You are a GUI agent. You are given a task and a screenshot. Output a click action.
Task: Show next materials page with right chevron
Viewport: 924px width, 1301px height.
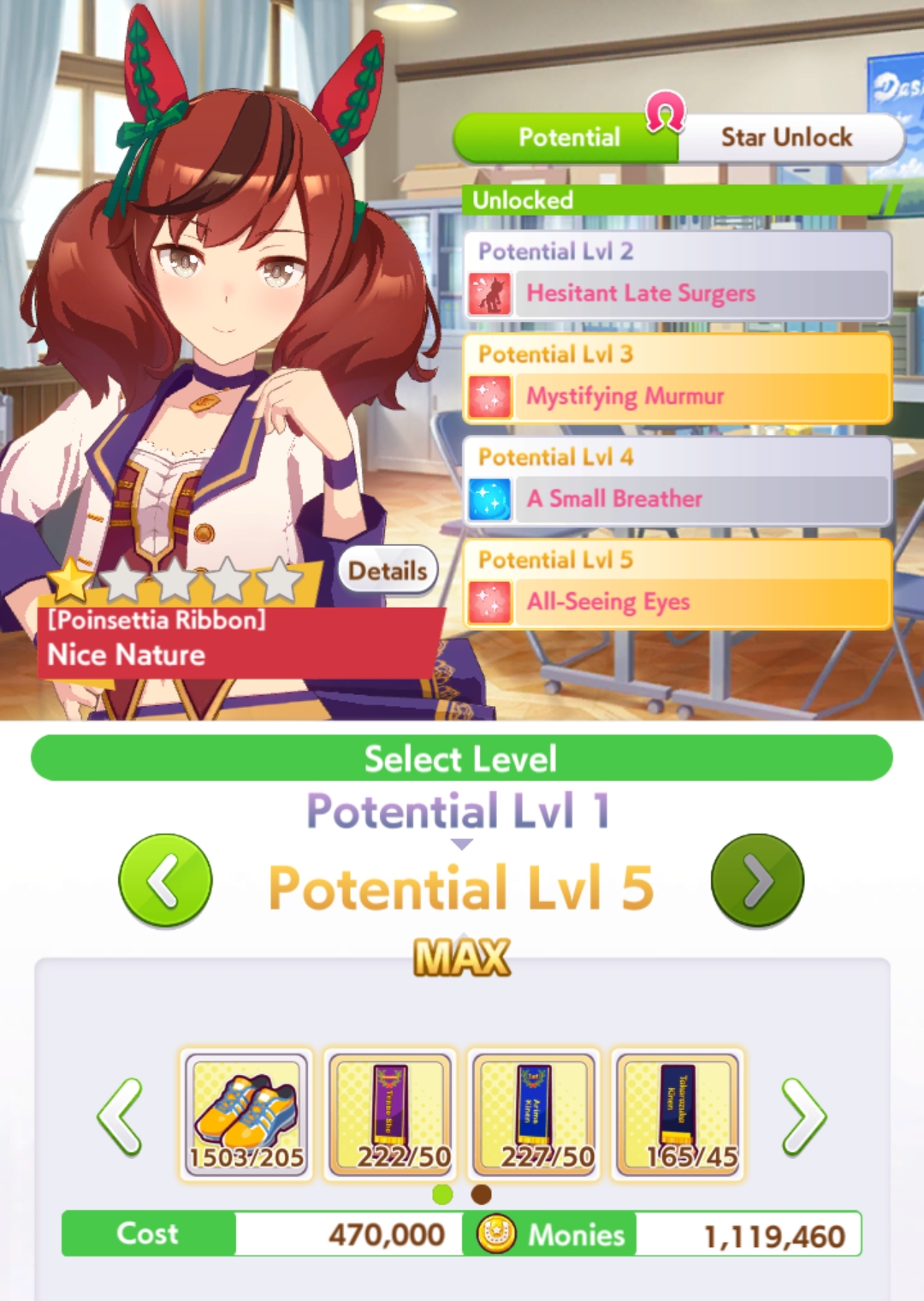pyautogui.click(x=803, y=1116)
